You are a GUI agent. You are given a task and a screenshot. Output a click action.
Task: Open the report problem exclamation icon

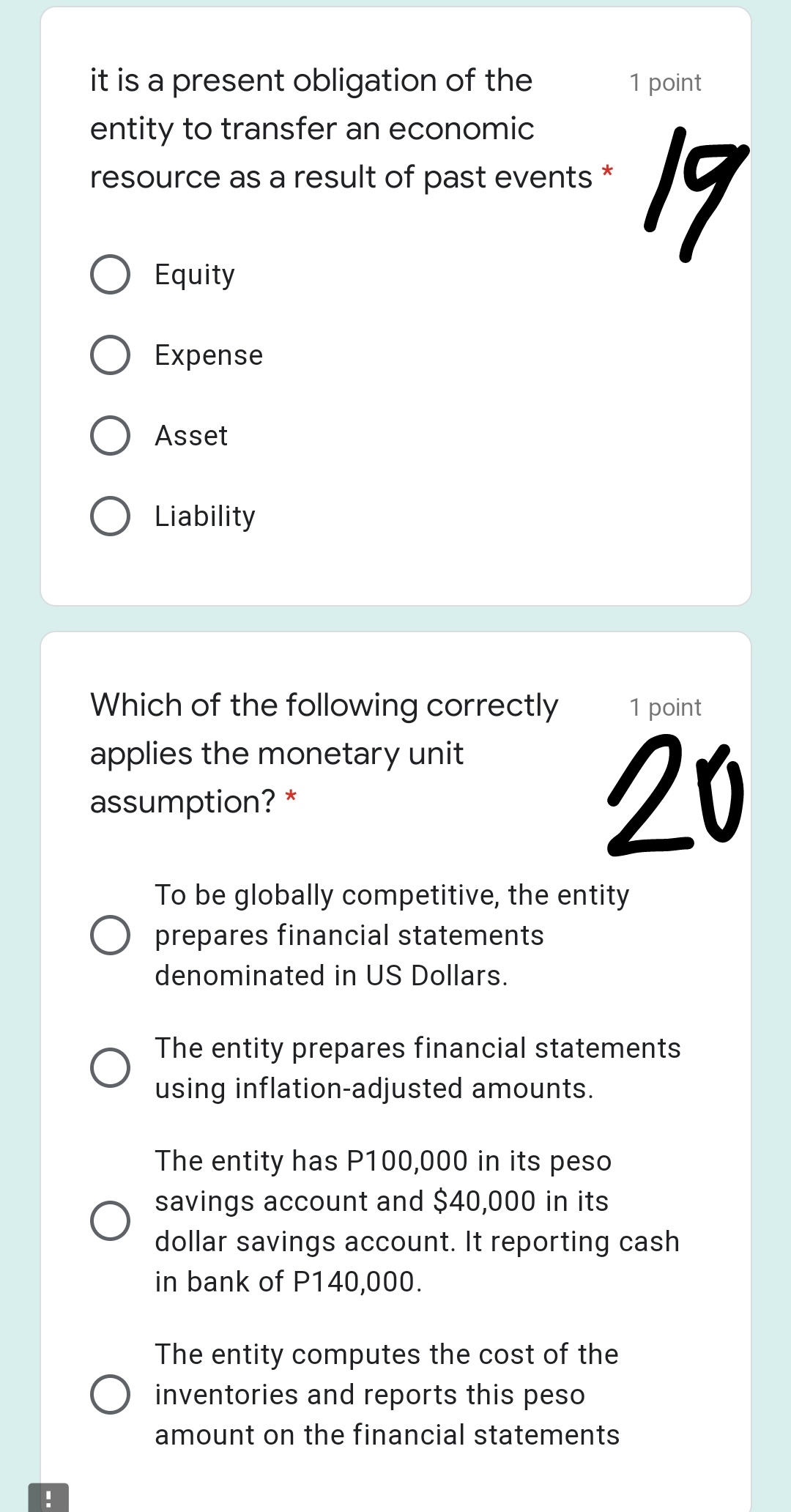48,1497
